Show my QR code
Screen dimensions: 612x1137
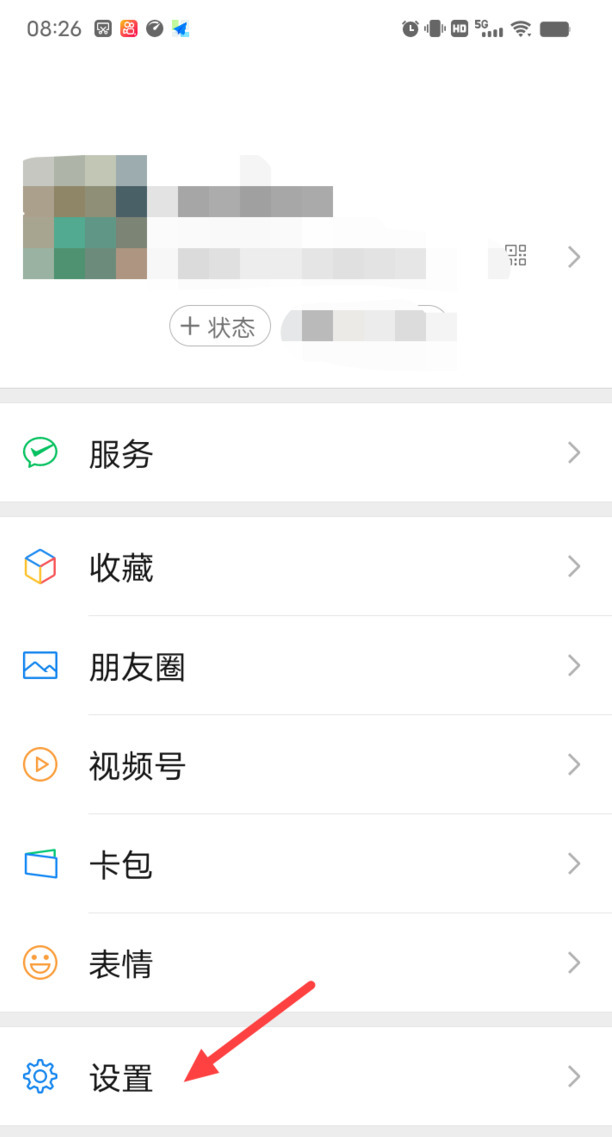[516, 256]
